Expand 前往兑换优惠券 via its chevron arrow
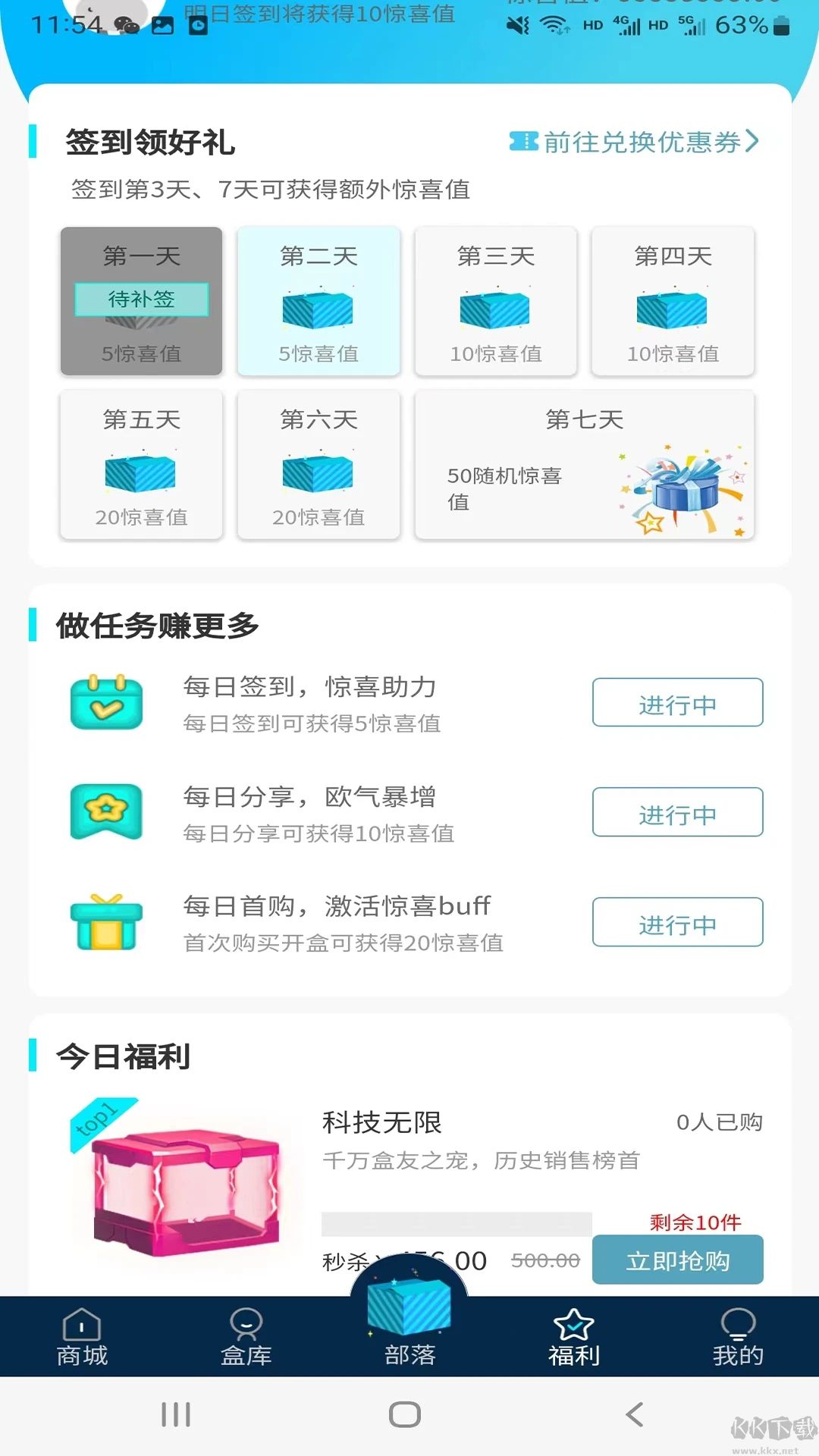819x1456 pixels. click(x=751, y=143)
